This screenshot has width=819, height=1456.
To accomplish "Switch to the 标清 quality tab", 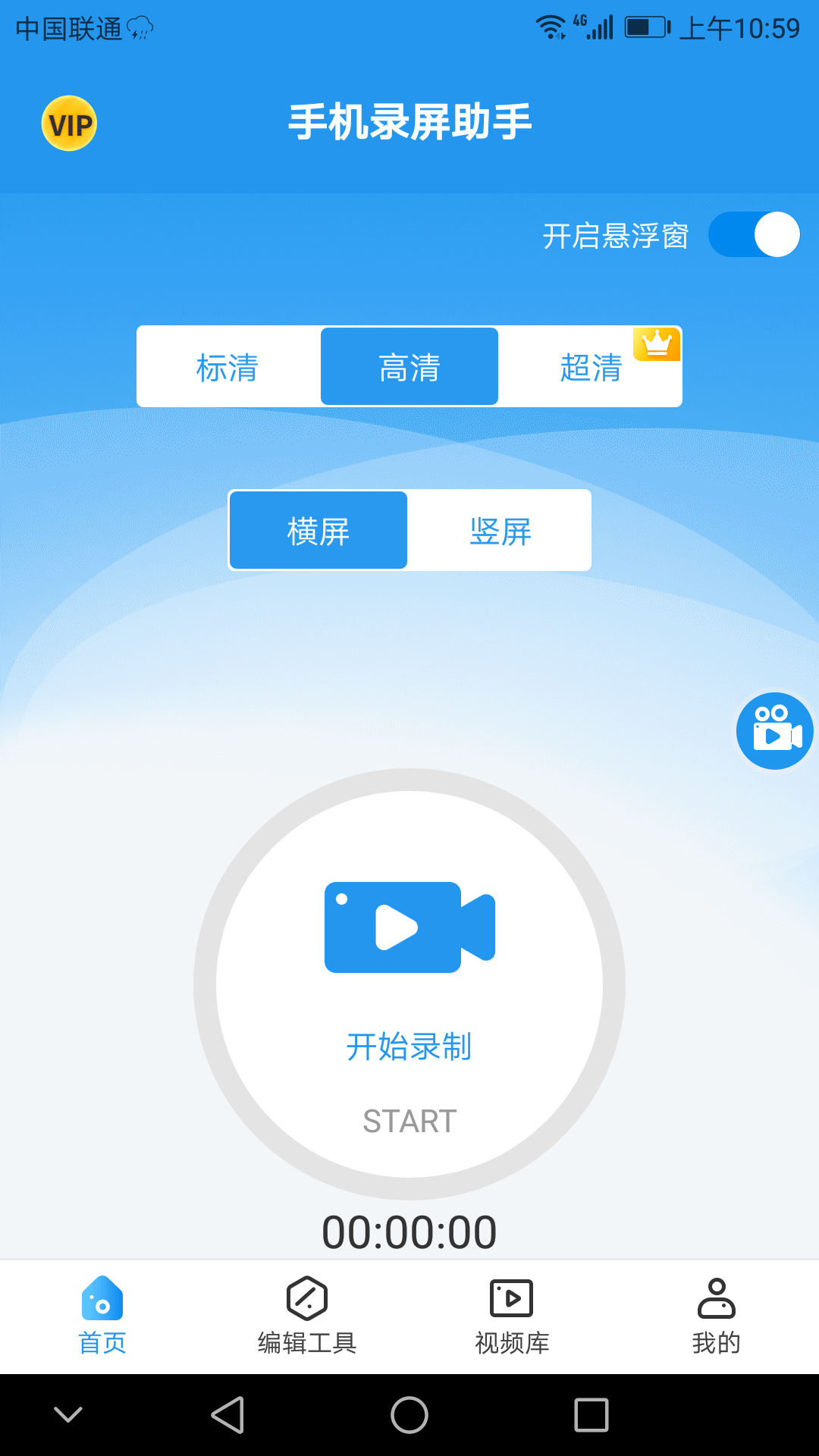I will (227, 366).
